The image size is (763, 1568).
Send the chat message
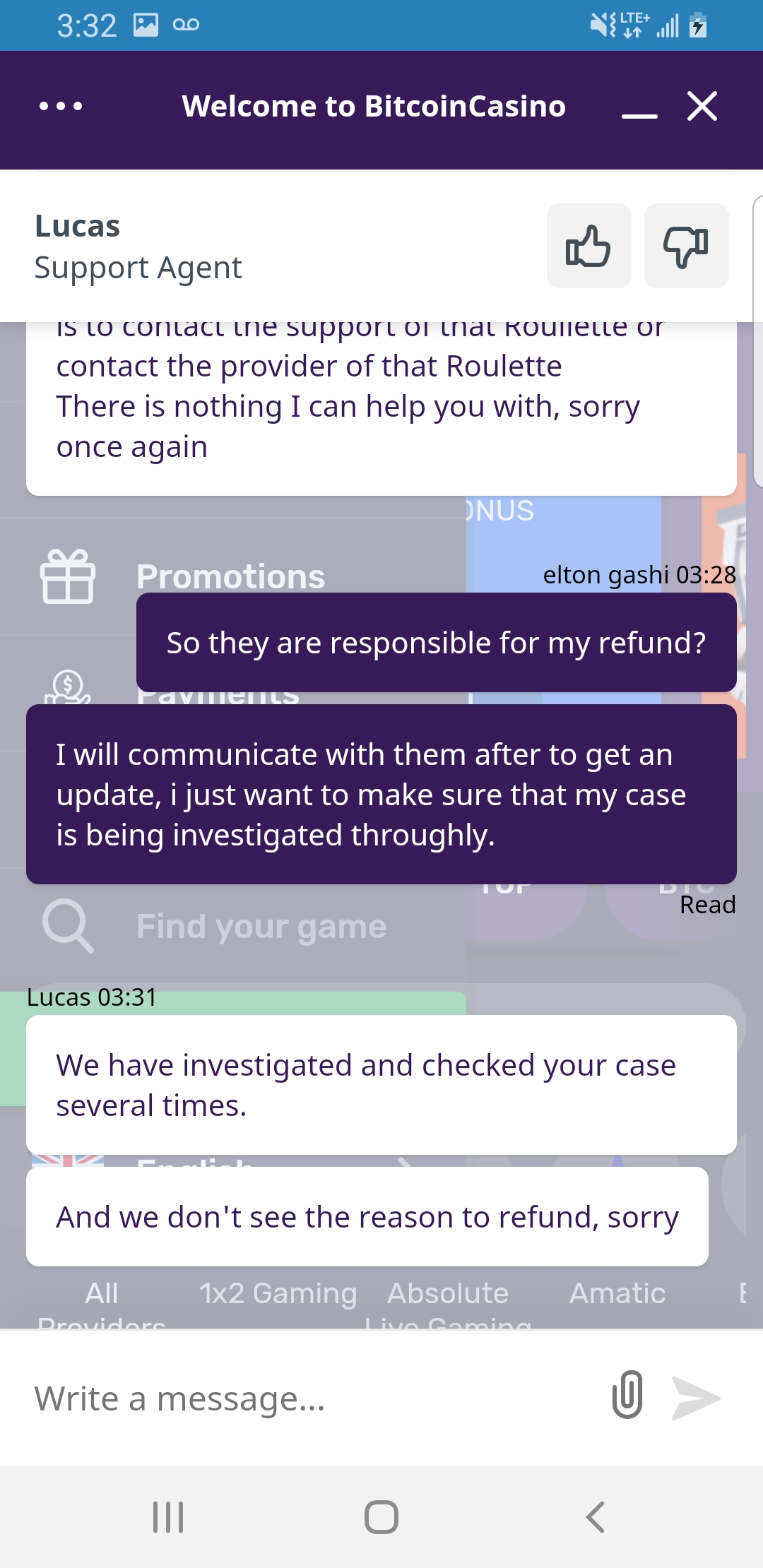click(x=695, y=1398)
